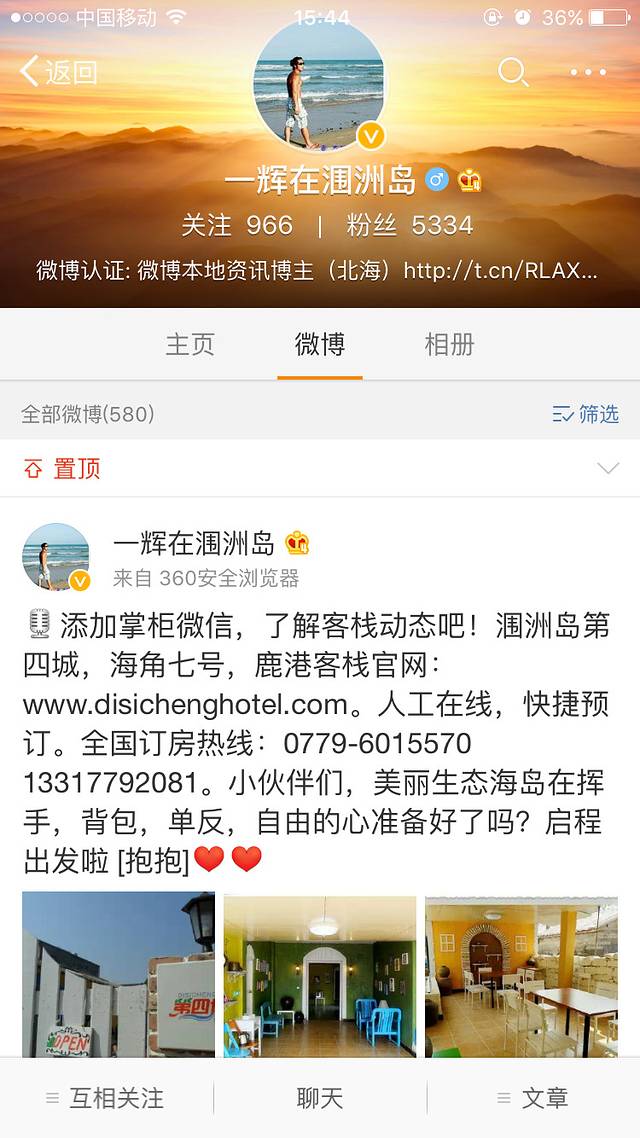This screenshot has width=640, height=1138.
Task: Tap the small avatar on the pinned post
Action: 56,557
